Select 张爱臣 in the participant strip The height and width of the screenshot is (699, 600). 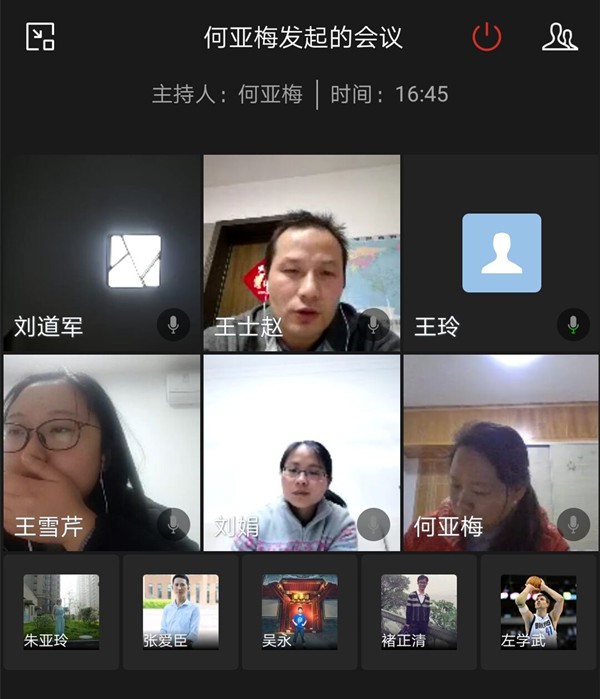pos(180,612)
